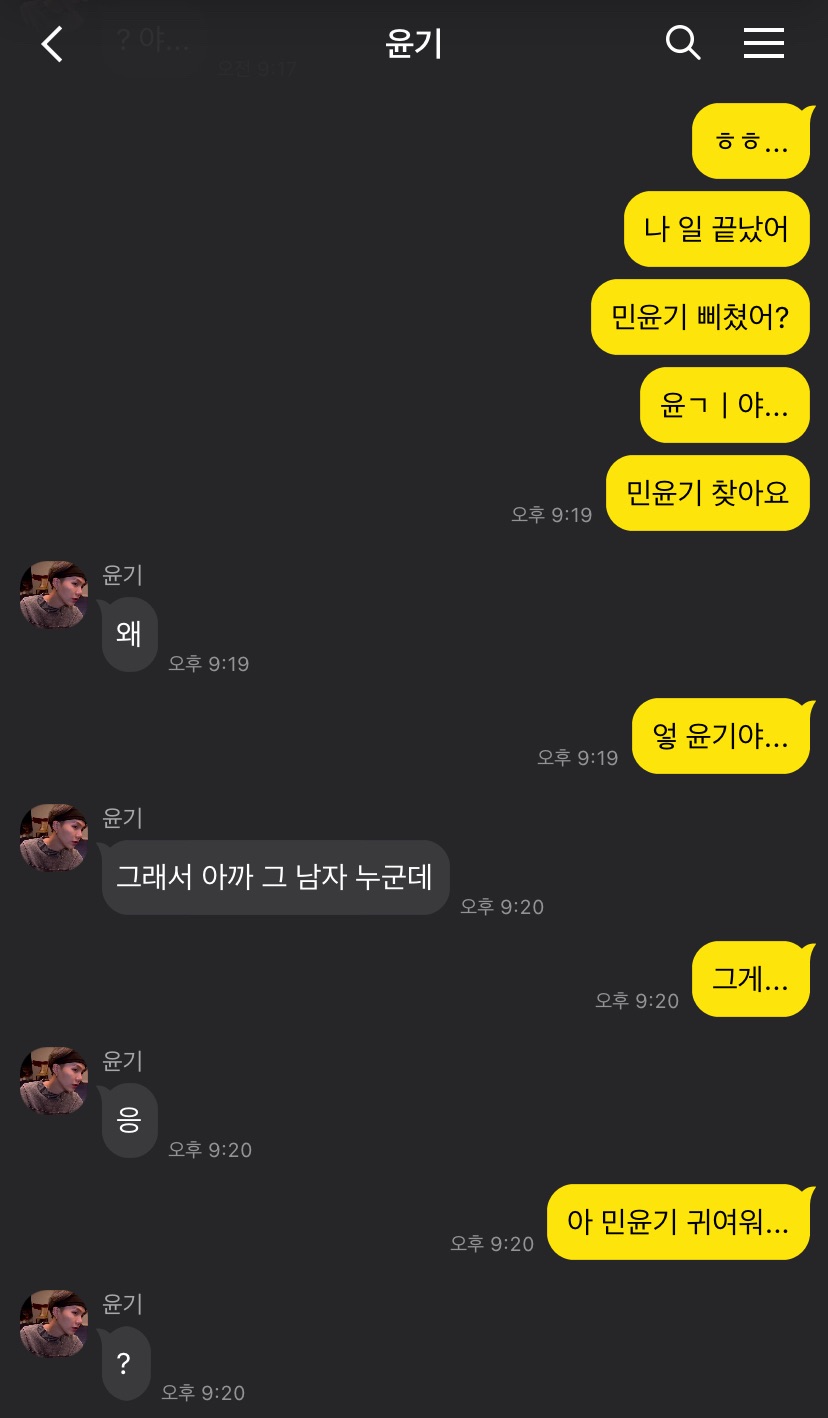Open 윤기's profile picture above the 왜 message
Viewport: 828px width, 1418px height.
tap(54, 595)
